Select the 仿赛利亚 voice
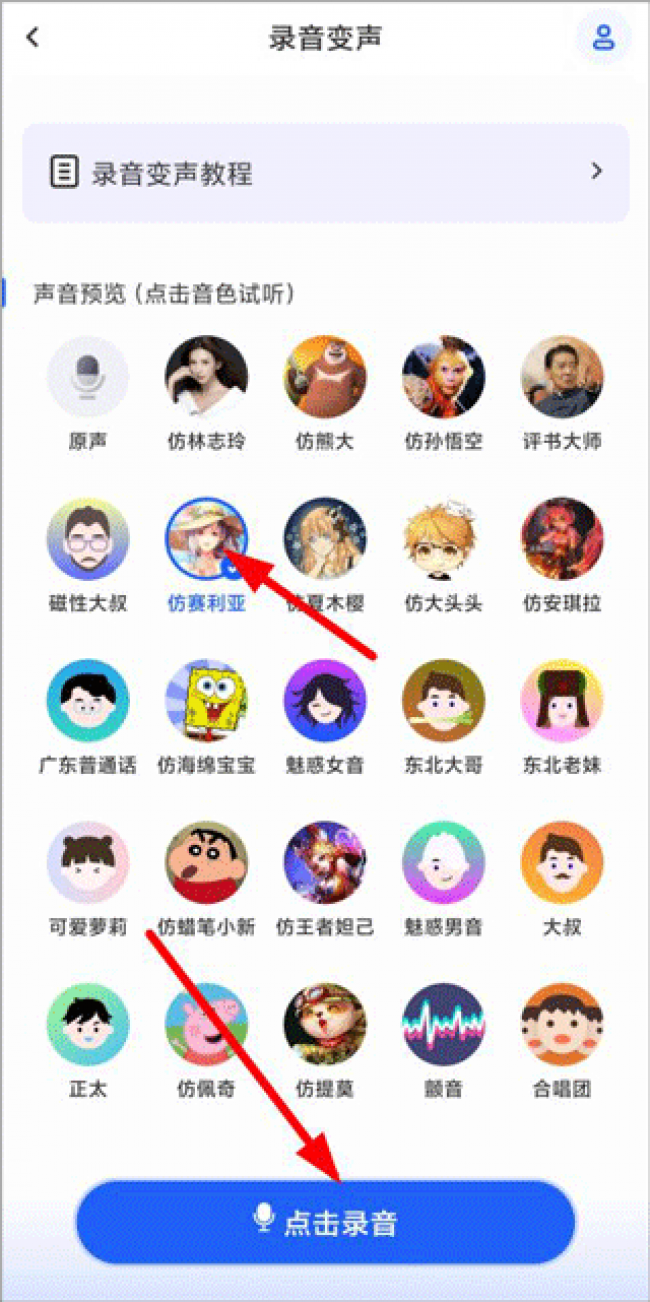Image resolution: width=650 pixels, height=1302 pixels. 206,540
